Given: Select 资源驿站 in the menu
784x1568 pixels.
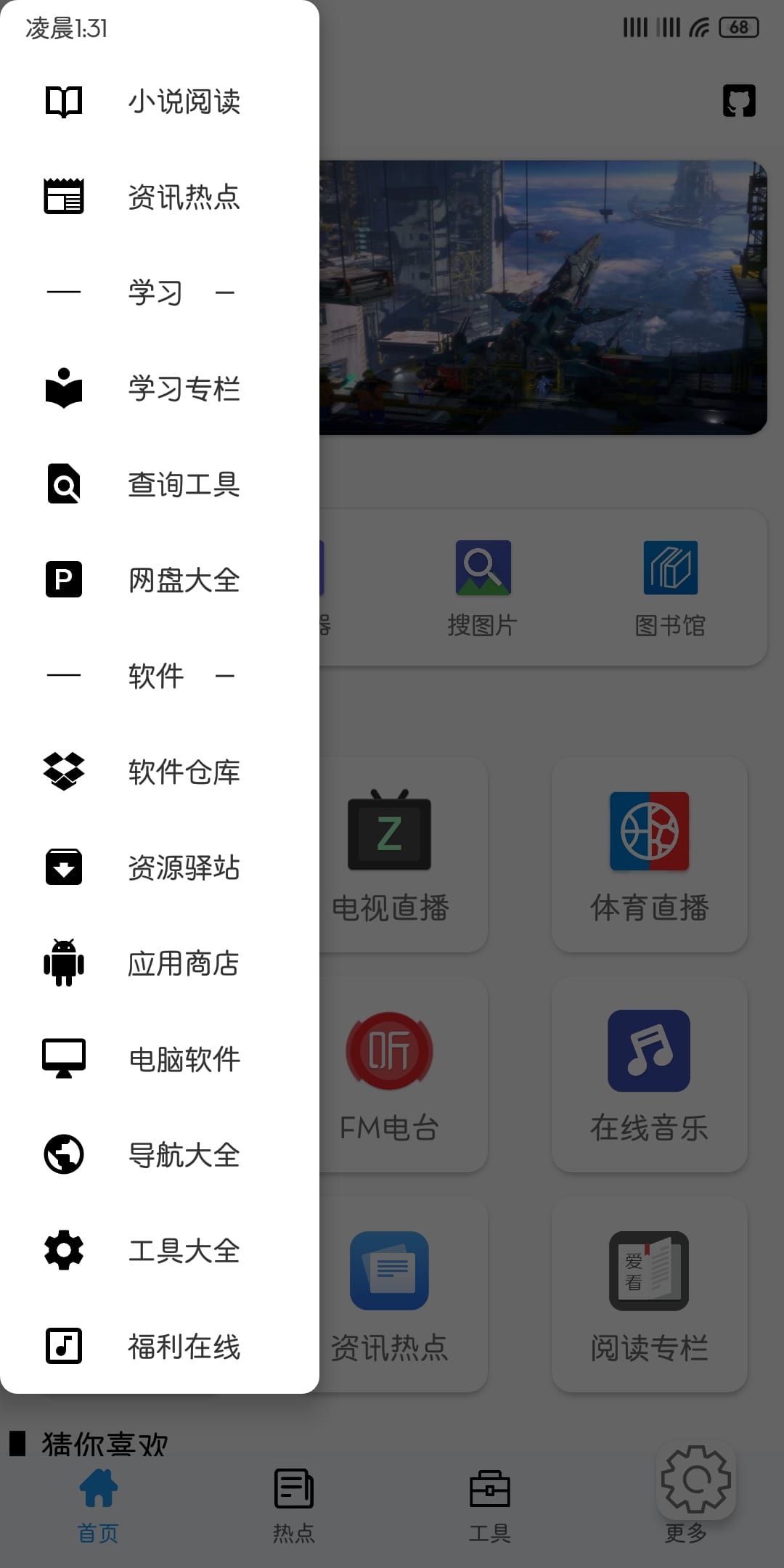Looking at the screenshot, I should (x=160, y=867).
